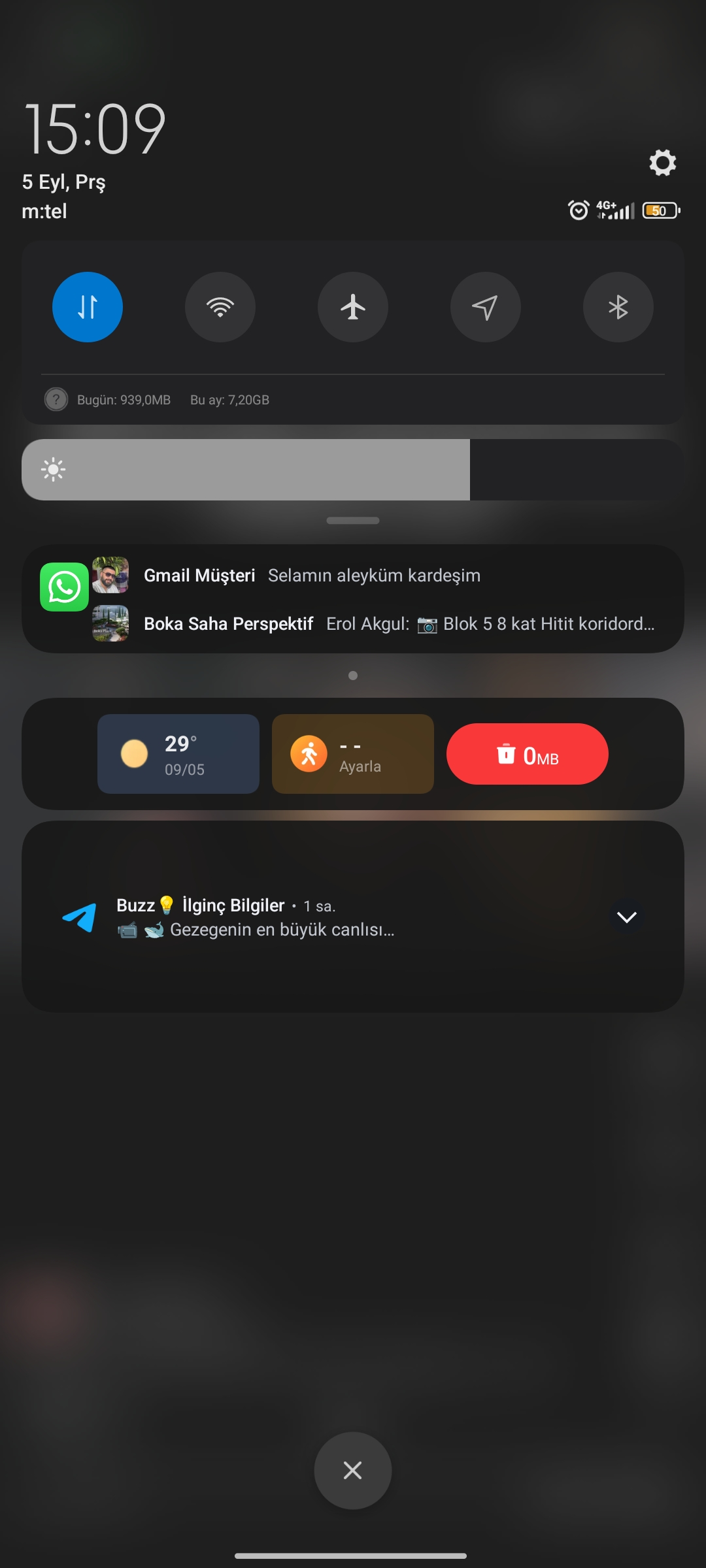Turn on location services

click(486, 307)
